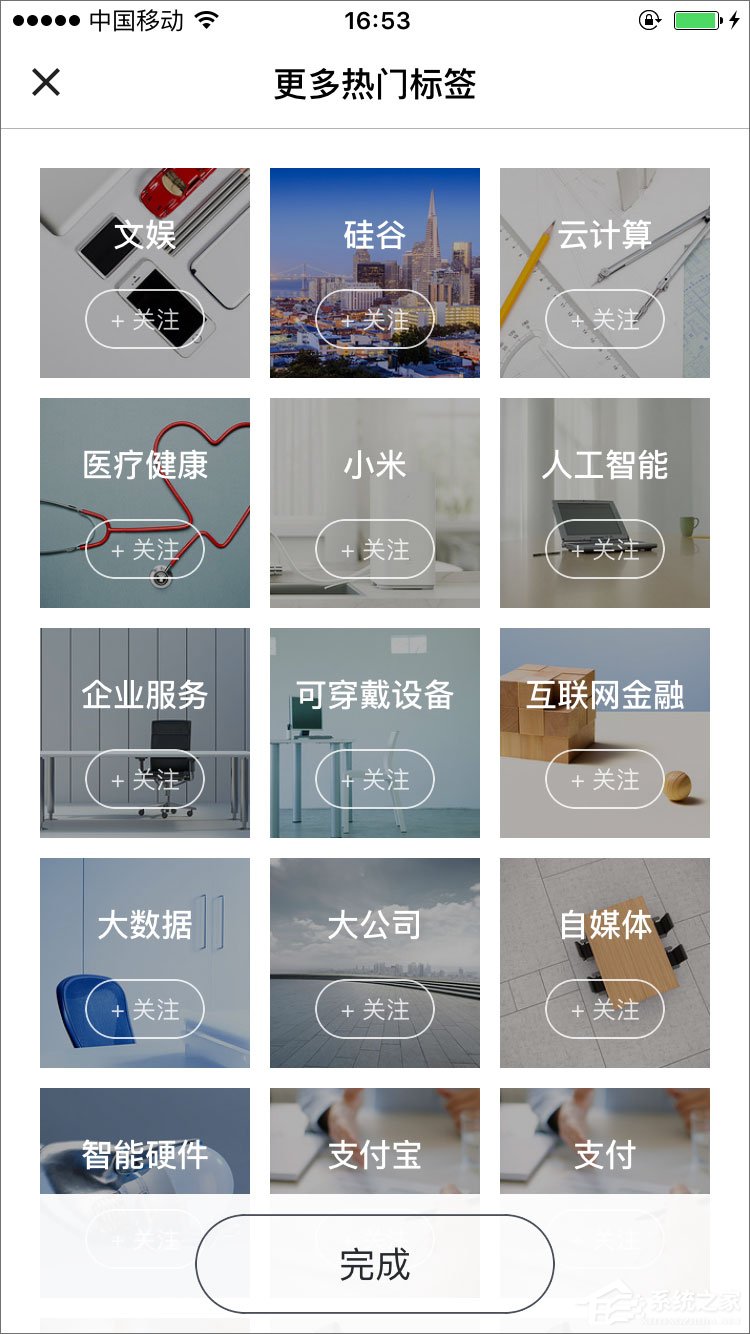This screenshot has width=750, height=1334.
Task: Follow the 自媒体 tag
Action: pos(605,1010)
